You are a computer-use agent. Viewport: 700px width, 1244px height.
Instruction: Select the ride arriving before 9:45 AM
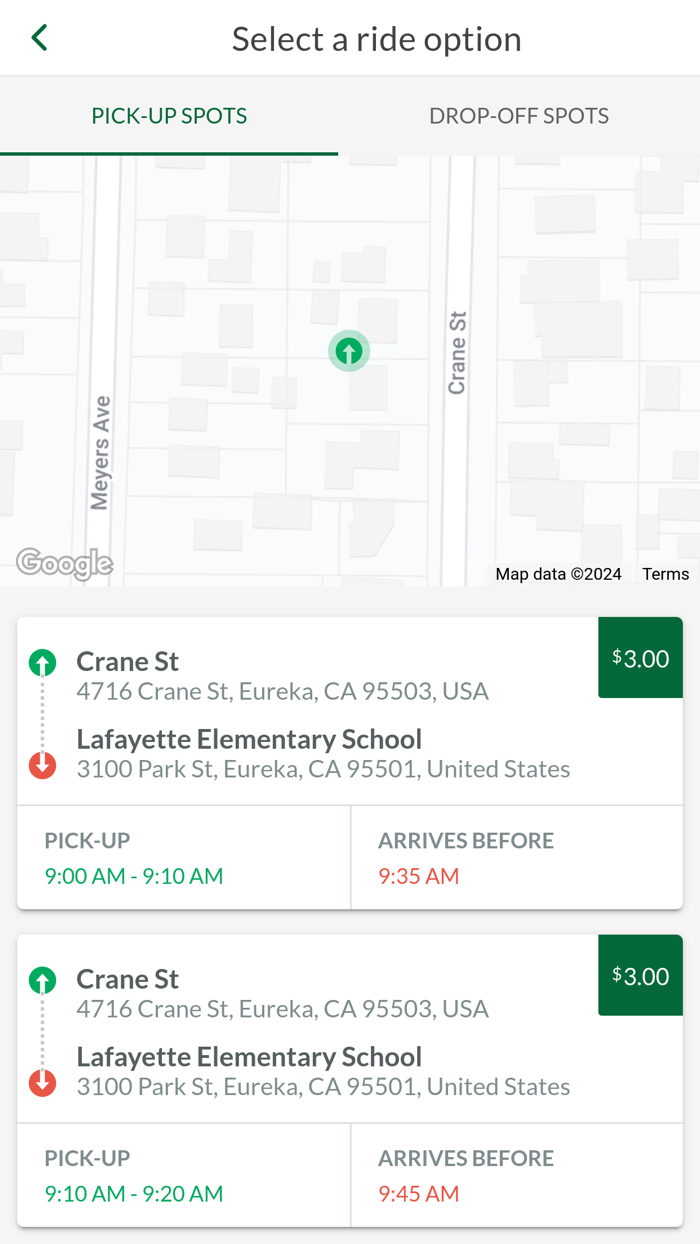[x=349, y=1080]
